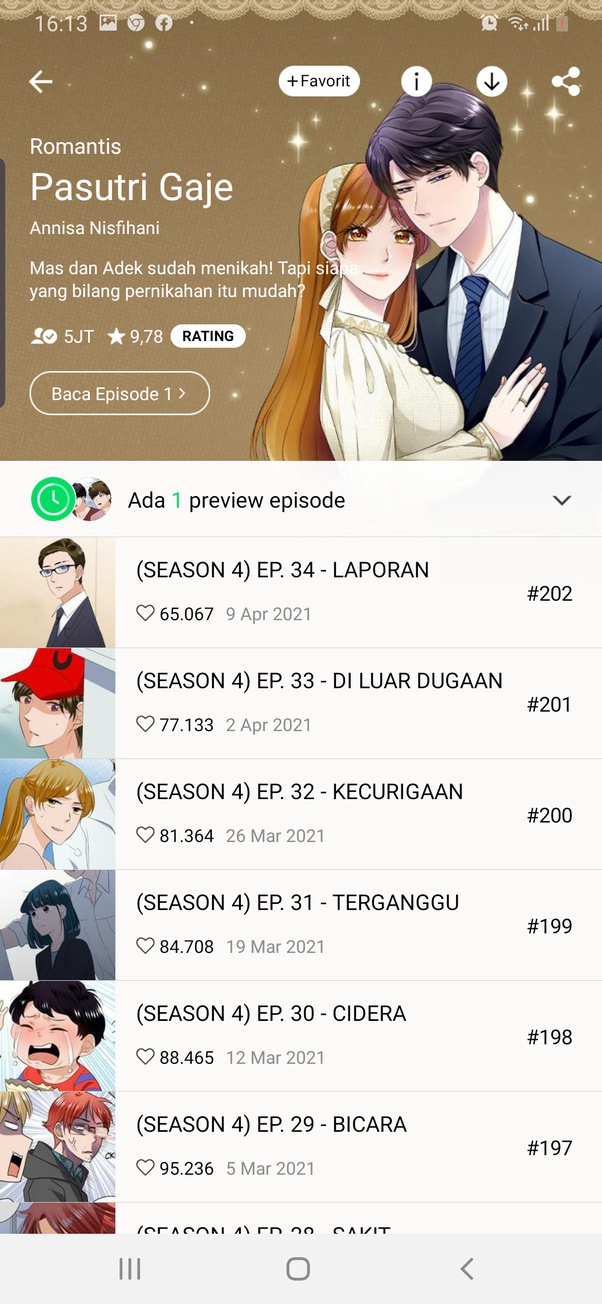602x1304 pixels.
Task: Add Pasutri Gaje to Favorit
Action: (x=319, y=81)
